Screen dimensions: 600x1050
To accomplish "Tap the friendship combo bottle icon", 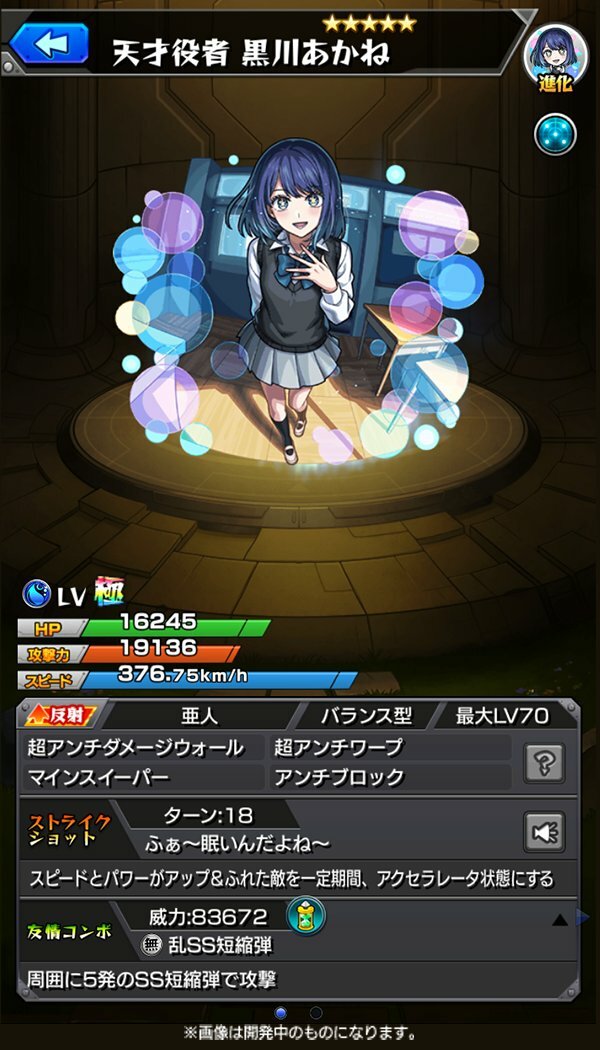I will (306, 915).
